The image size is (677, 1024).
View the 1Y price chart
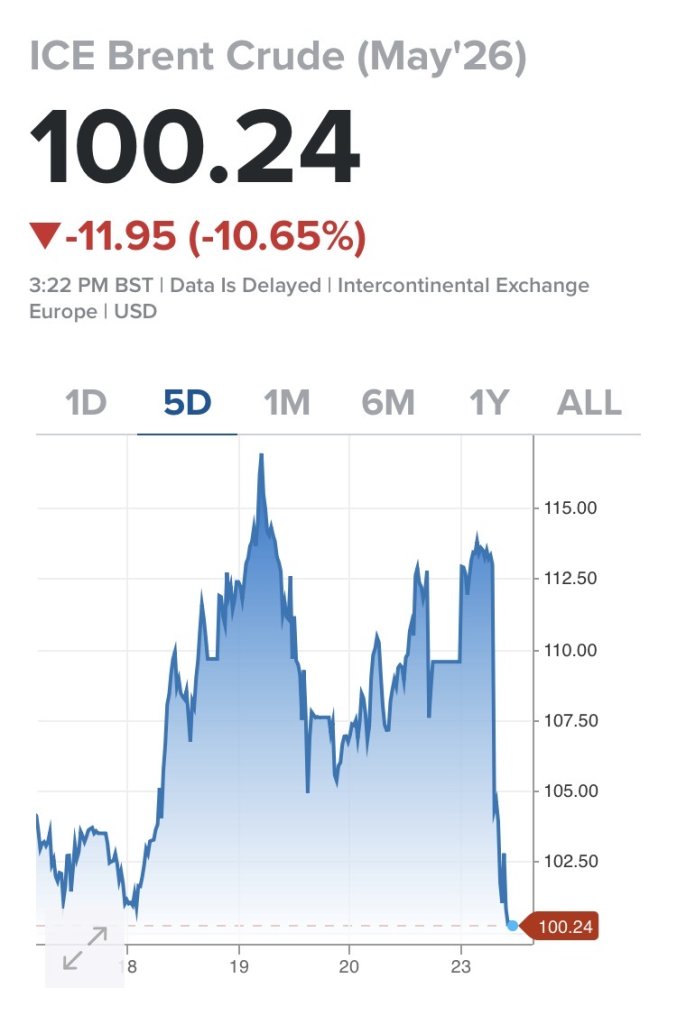(x=489, y=404)
